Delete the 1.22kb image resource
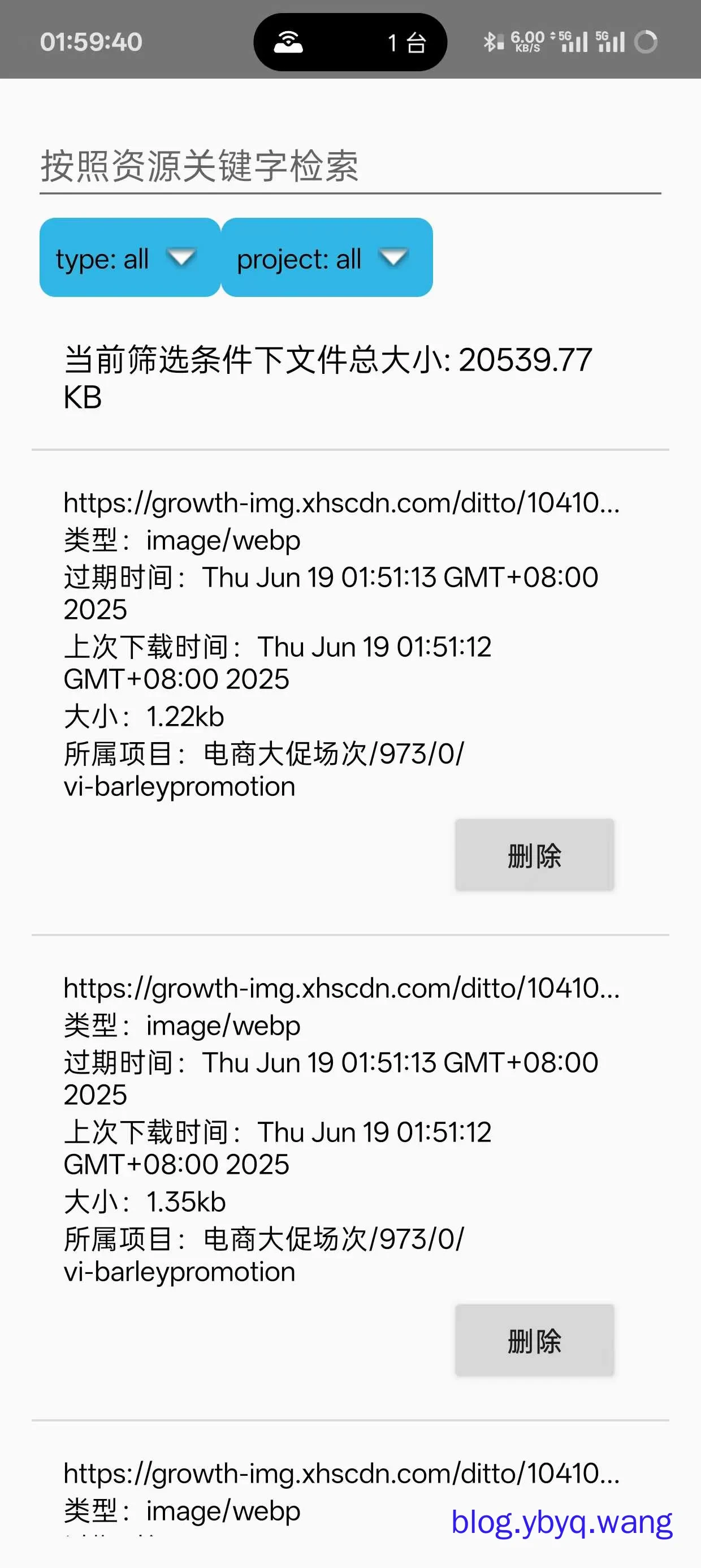The width and height of the screenshot is (701, 1568). coord(534,855)
